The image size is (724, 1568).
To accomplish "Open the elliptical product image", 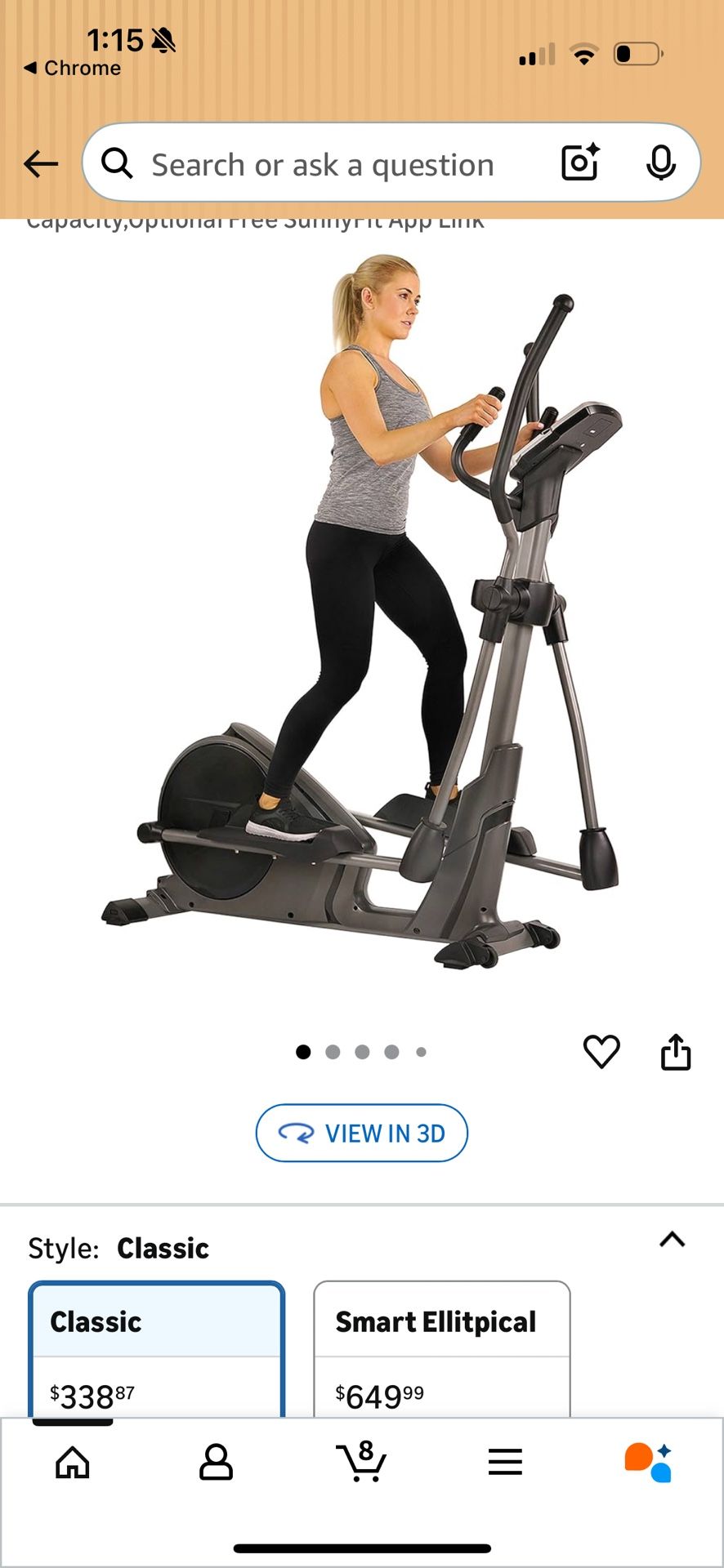I will [362, 612].
